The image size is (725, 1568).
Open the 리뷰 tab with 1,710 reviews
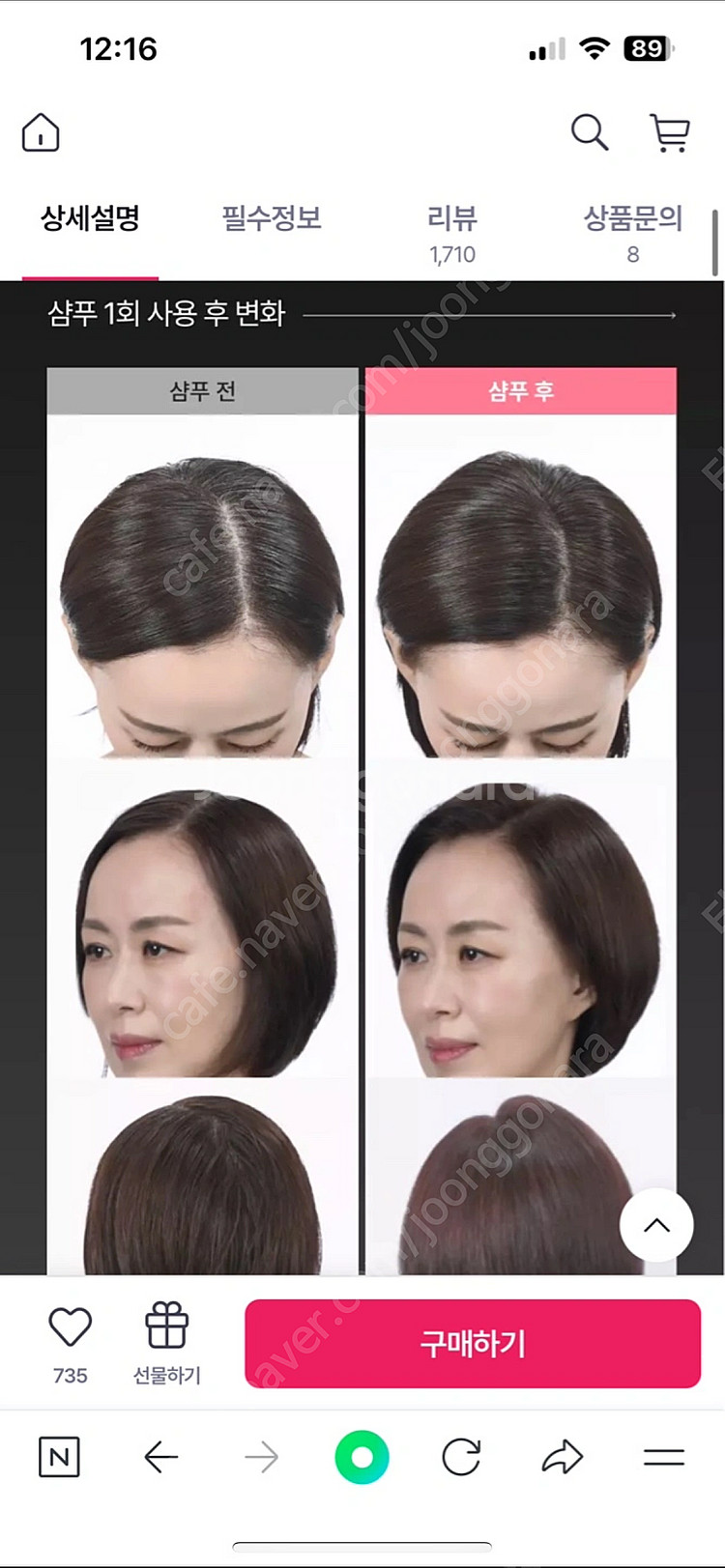coord(452,232)
